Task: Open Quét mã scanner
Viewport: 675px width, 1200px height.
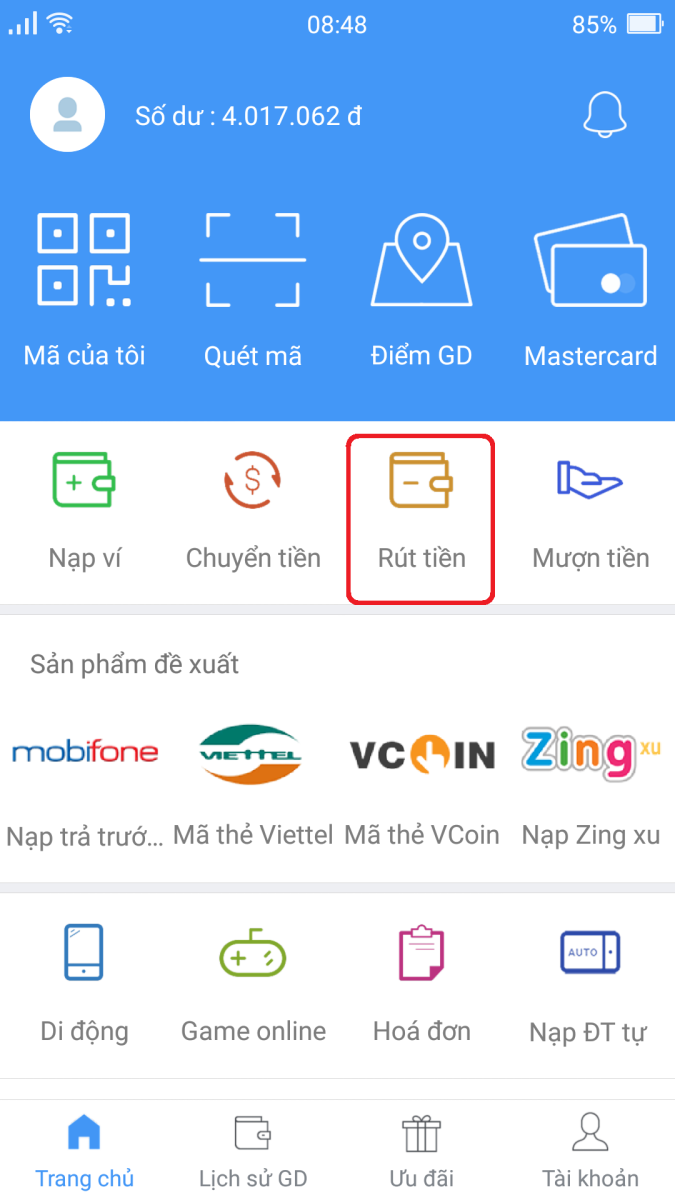Action: pos(252,290)
